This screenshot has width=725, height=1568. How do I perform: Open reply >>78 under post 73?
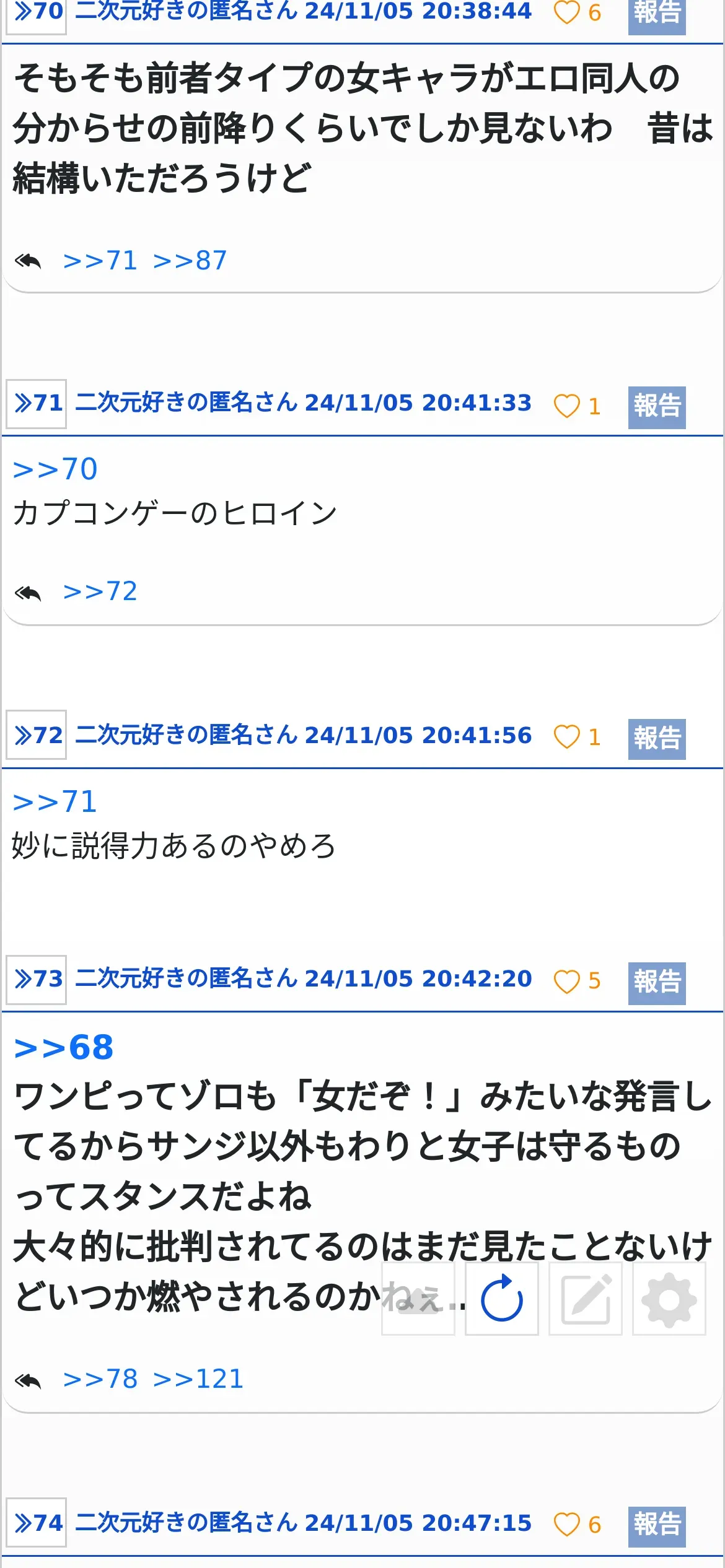[x=100, y=1379]
